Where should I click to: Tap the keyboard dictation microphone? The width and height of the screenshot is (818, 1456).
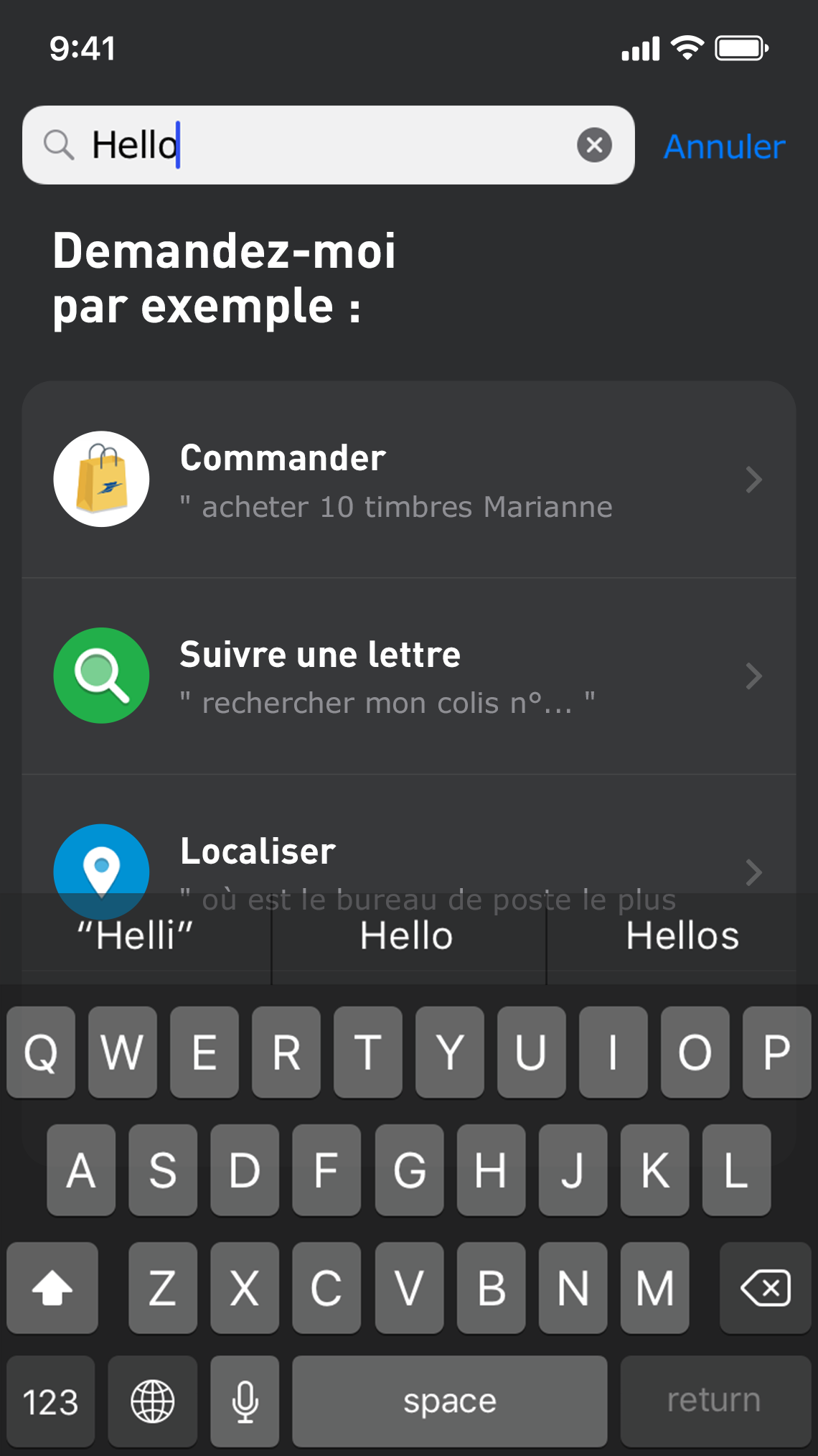(245, 1401)
